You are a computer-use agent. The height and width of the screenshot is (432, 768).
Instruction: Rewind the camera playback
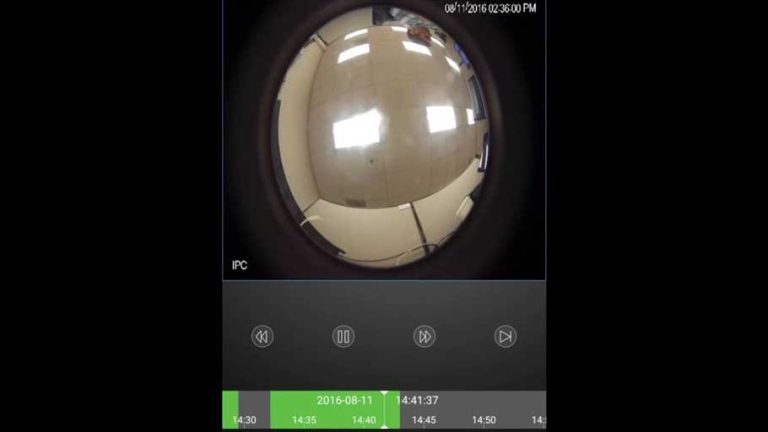click(262, 337)
